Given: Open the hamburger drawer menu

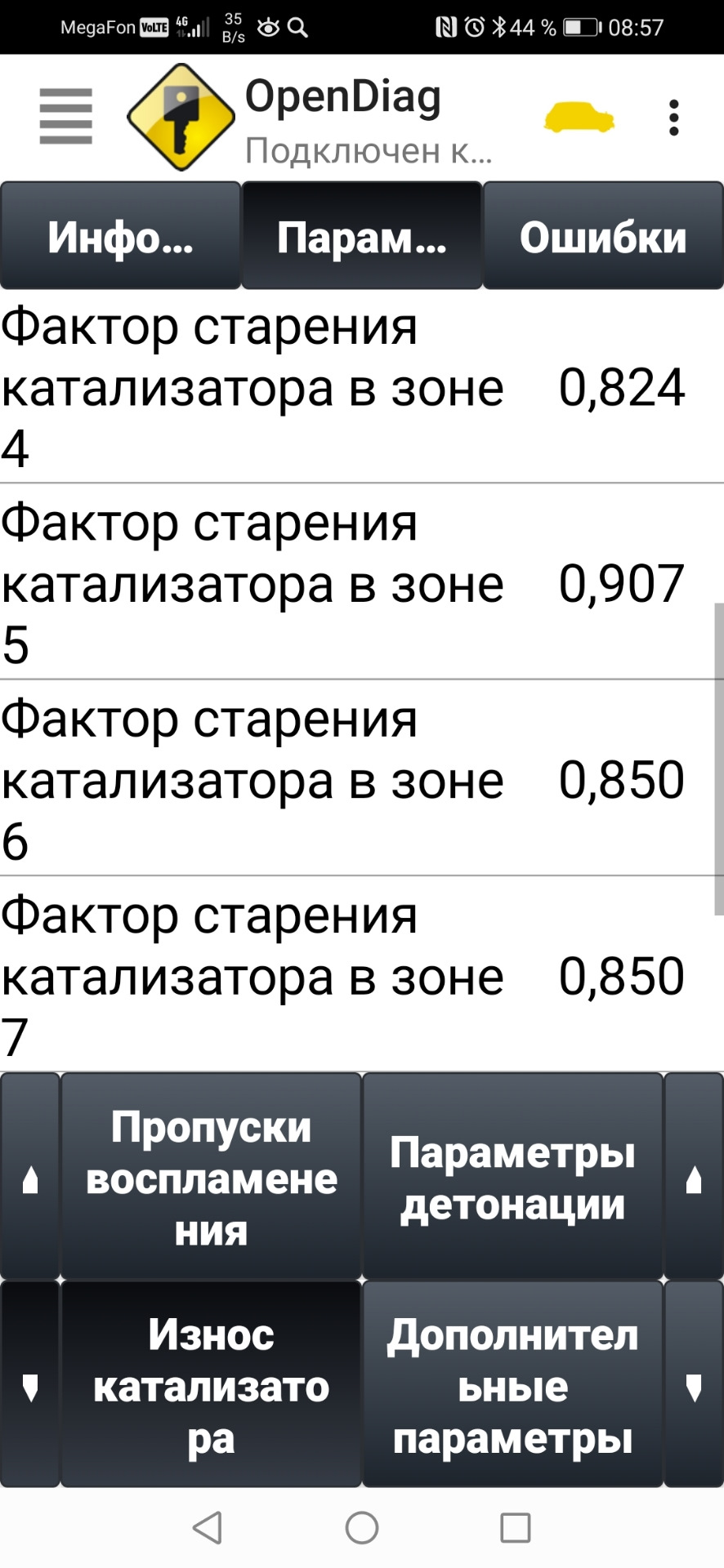Looking at the screenshot, I should [x=65, y=117].
